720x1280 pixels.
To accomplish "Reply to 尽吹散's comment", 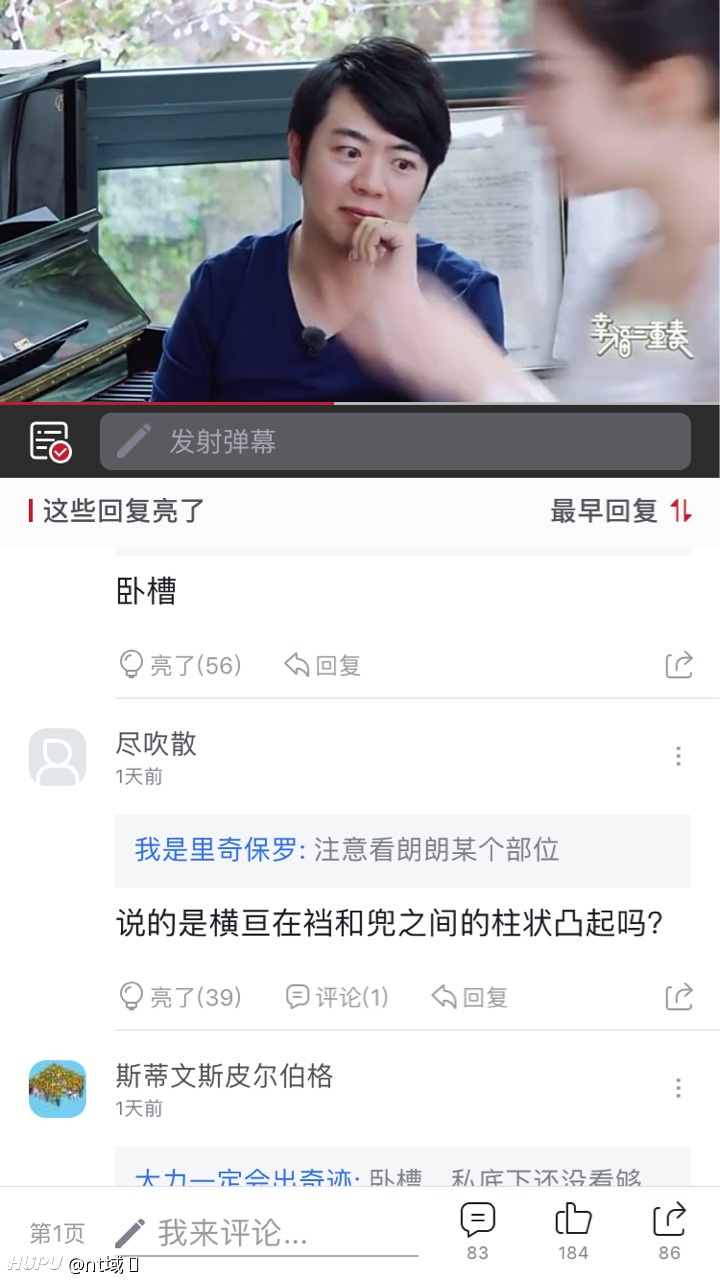I will (x=470, y=997).
